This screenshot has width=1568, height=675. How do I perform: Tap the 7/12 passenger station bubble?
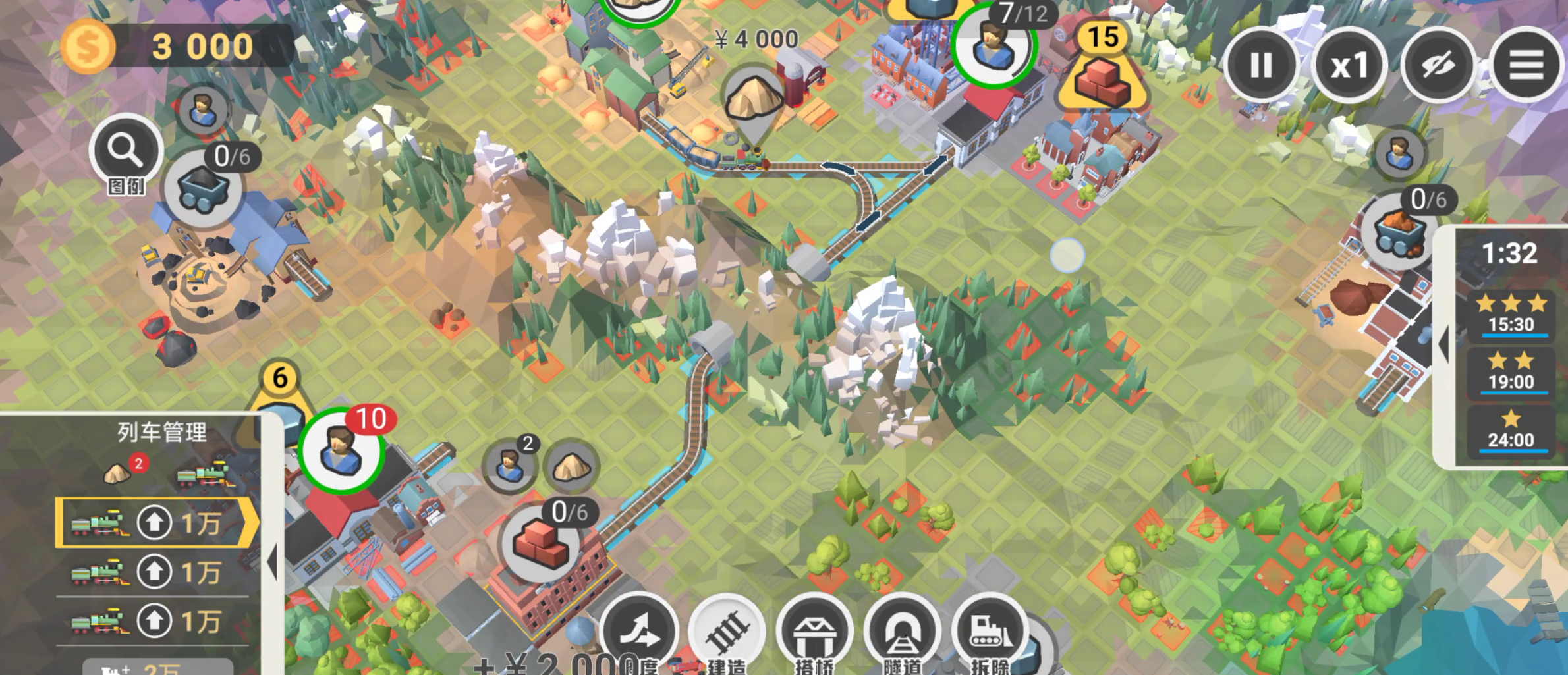(x=994, y=46)
